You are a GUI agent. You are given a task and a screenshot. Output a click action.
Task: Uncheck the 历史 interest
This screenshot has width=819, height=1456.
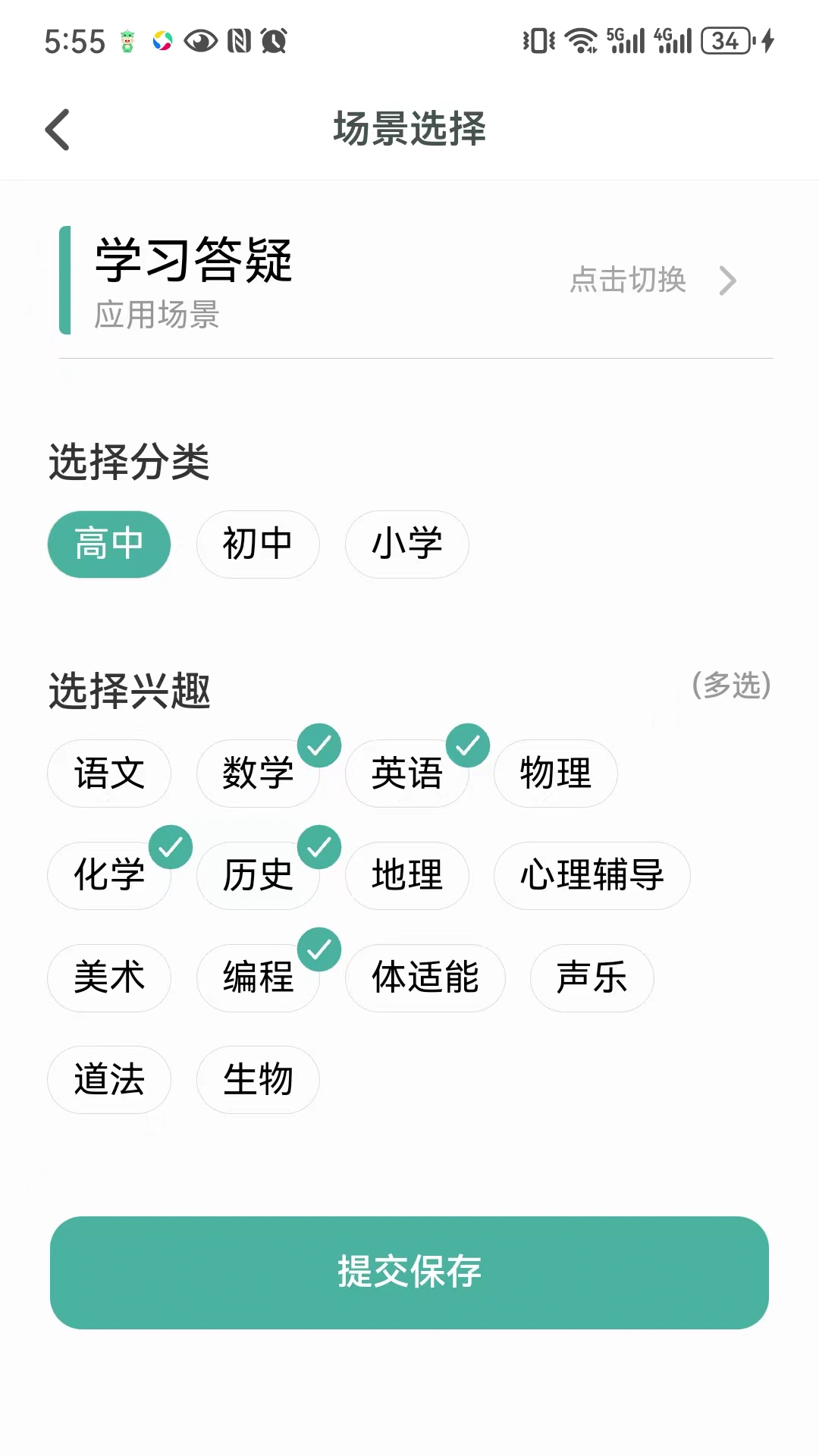click(257, 876)
